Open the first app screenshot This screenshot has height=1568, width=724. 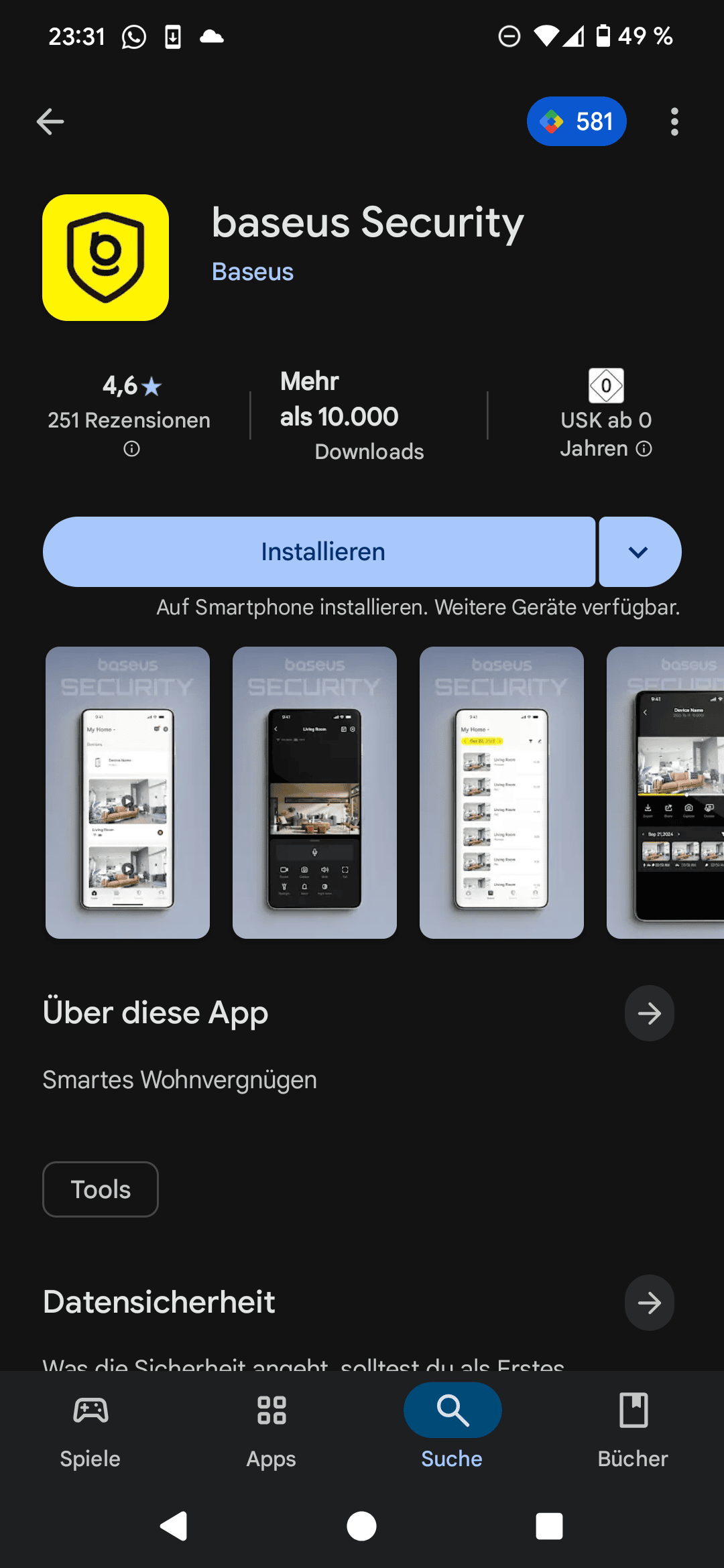(x=127, y=793)
